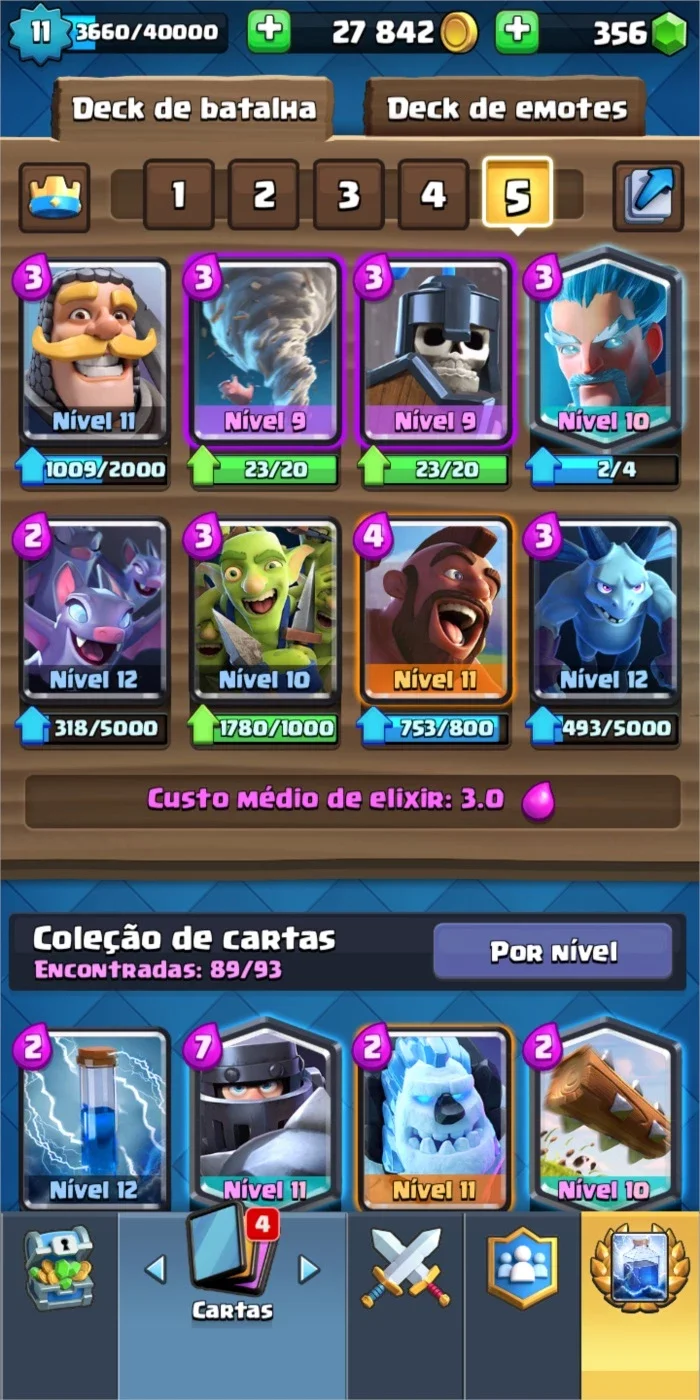The height and width of the screenshot is (1400, 700).
Task: Add more gold with the plus button
Action: 269,33
